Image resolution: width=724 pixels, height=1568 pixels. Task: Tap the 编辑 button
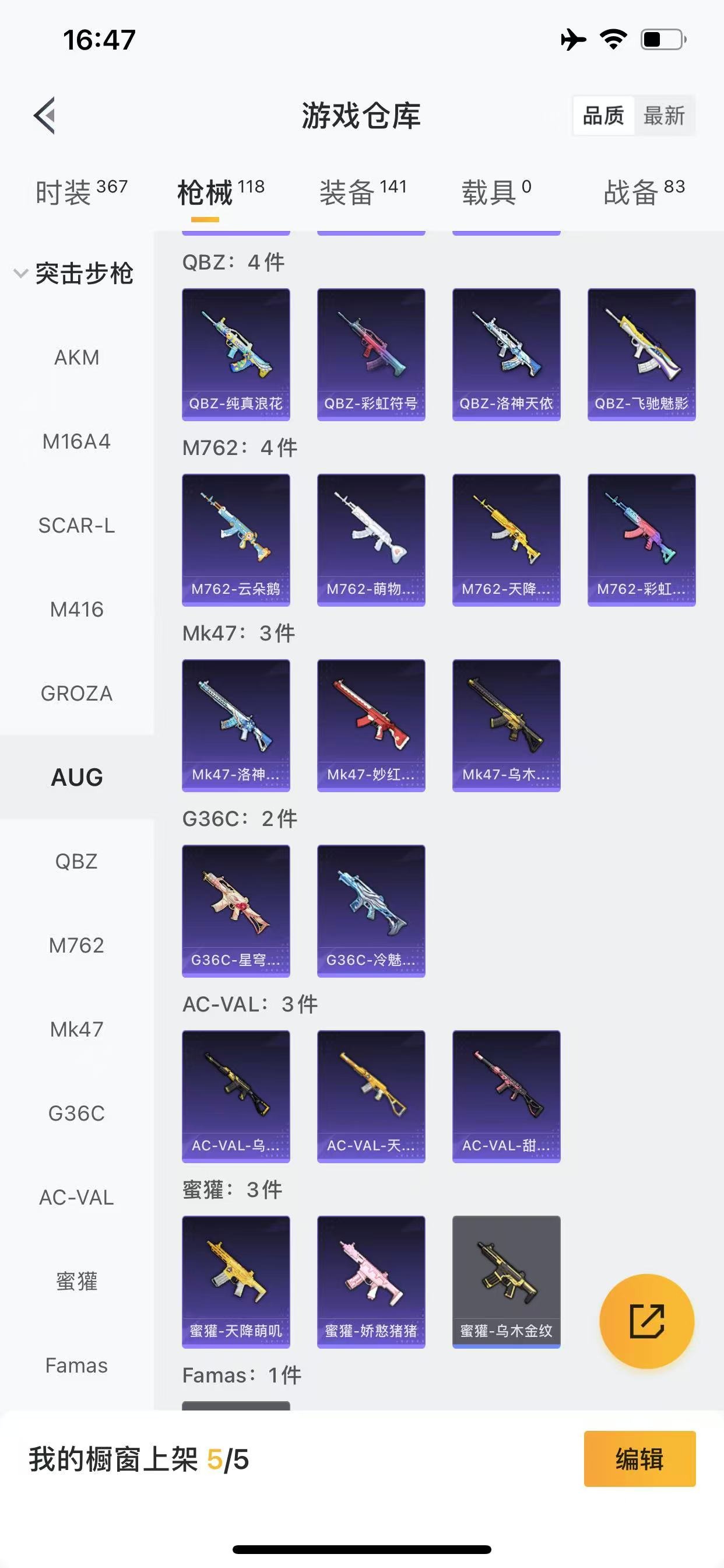(x=639, y=1459)
